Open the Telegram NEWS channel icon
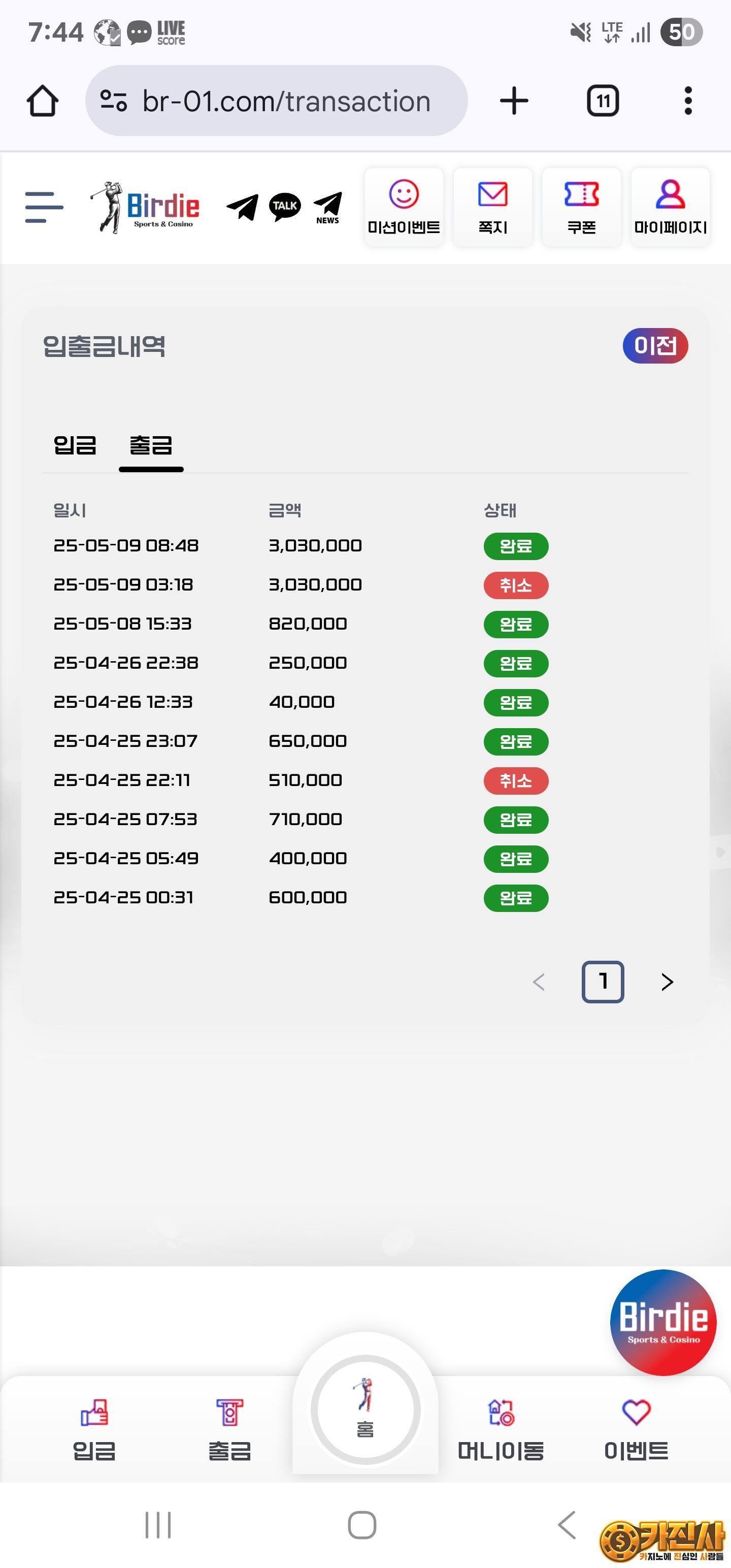Screen dimensions: 731x1568 [327, 208]
